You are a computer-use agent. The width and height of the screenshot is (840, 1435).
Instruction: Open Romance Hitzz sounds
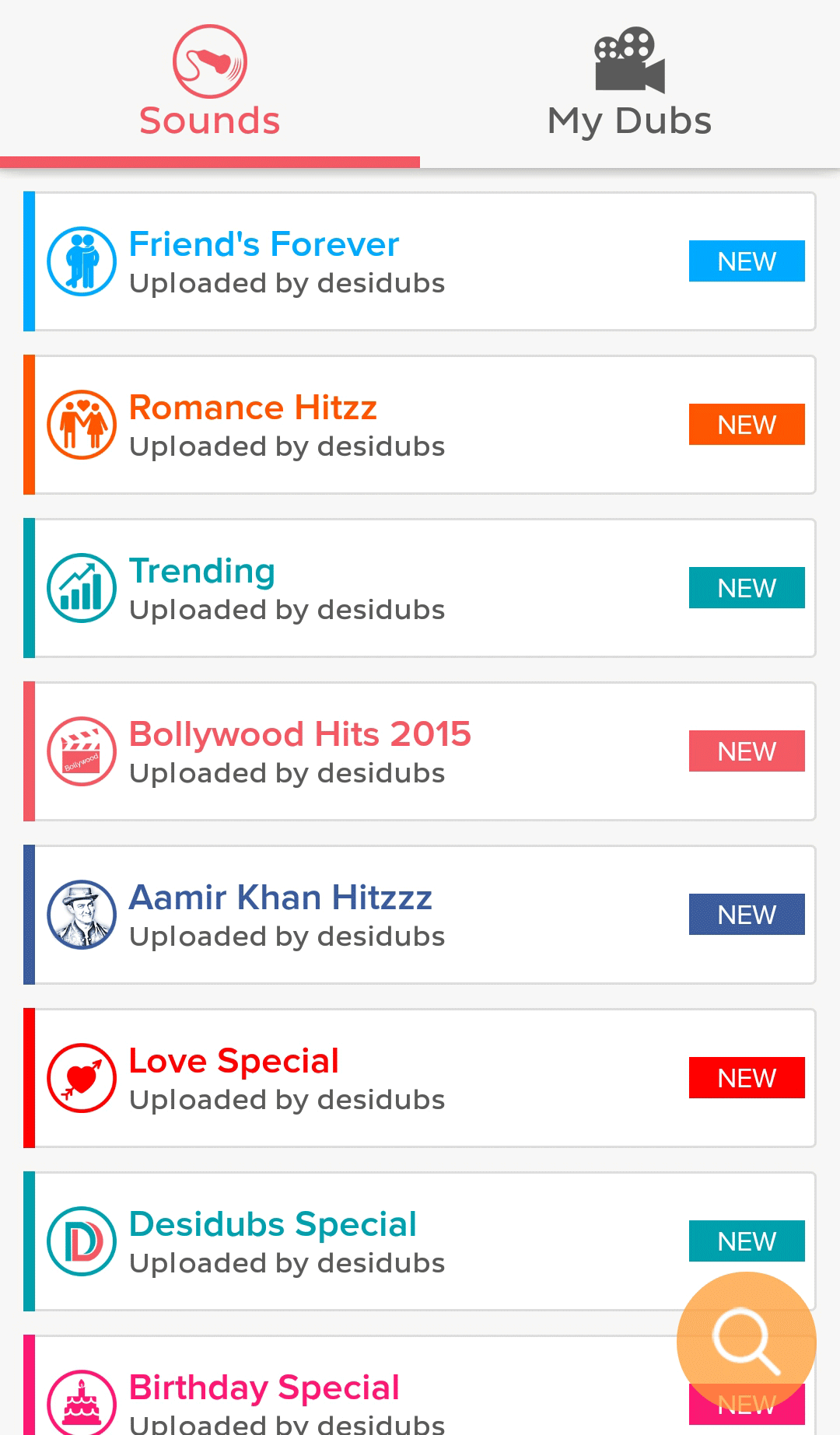pos(420,425)
